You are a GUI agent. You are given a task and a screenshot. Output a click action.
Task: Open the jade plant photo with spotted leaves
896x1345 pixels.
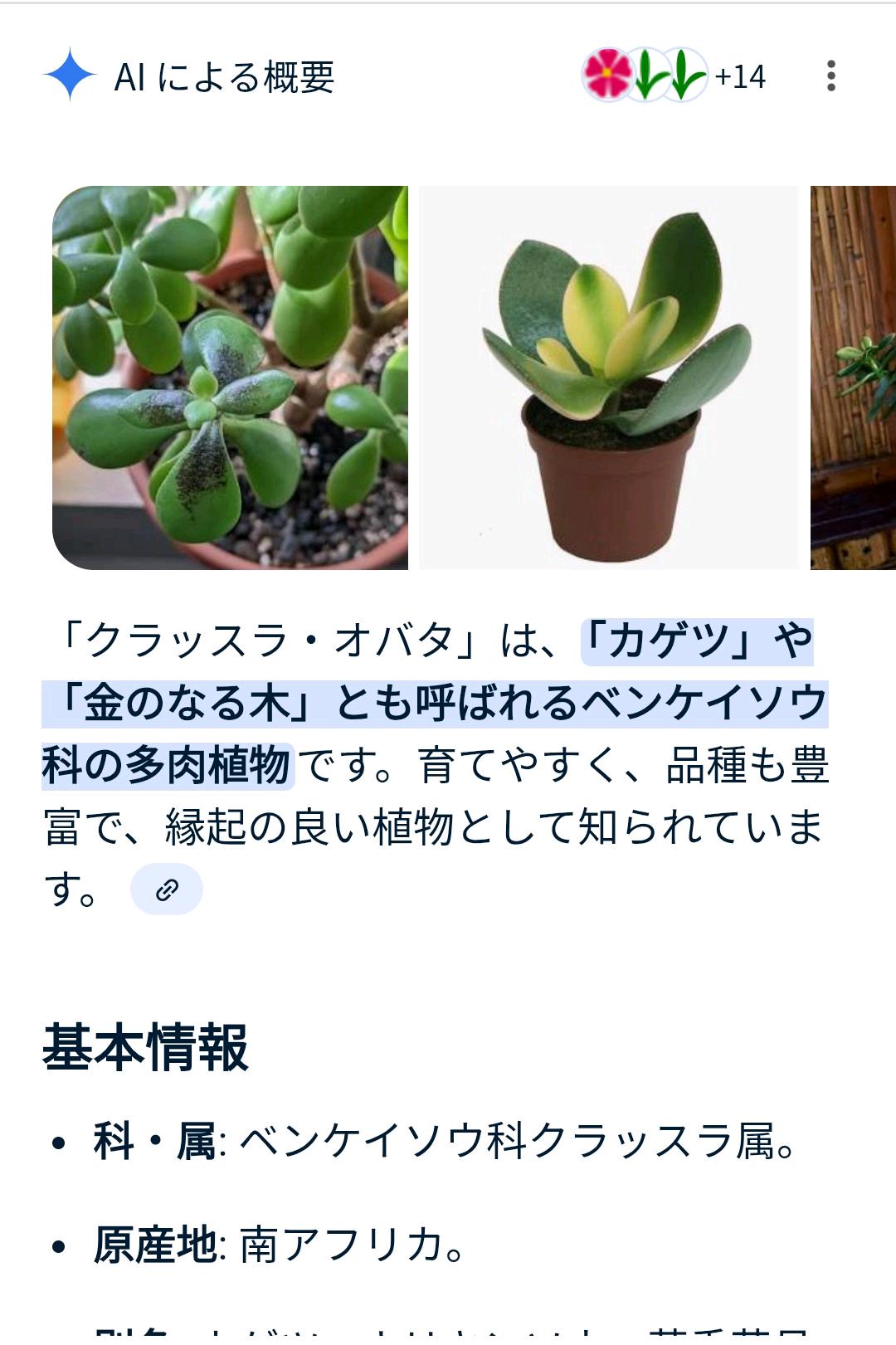(230, 378)
